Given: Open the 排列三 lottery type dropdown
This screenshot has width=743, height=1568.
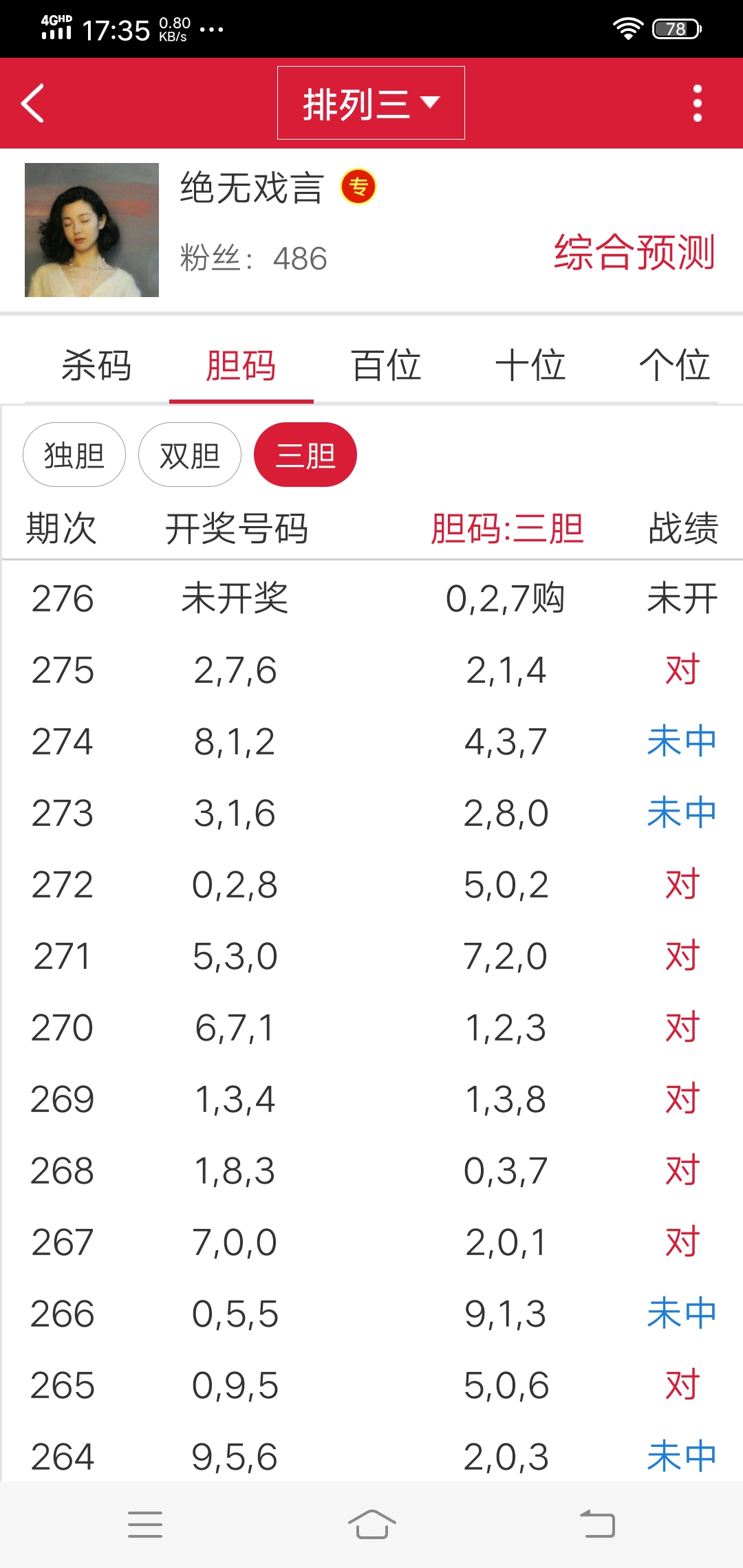Looking at the screenshot, I should click(371, 103).
